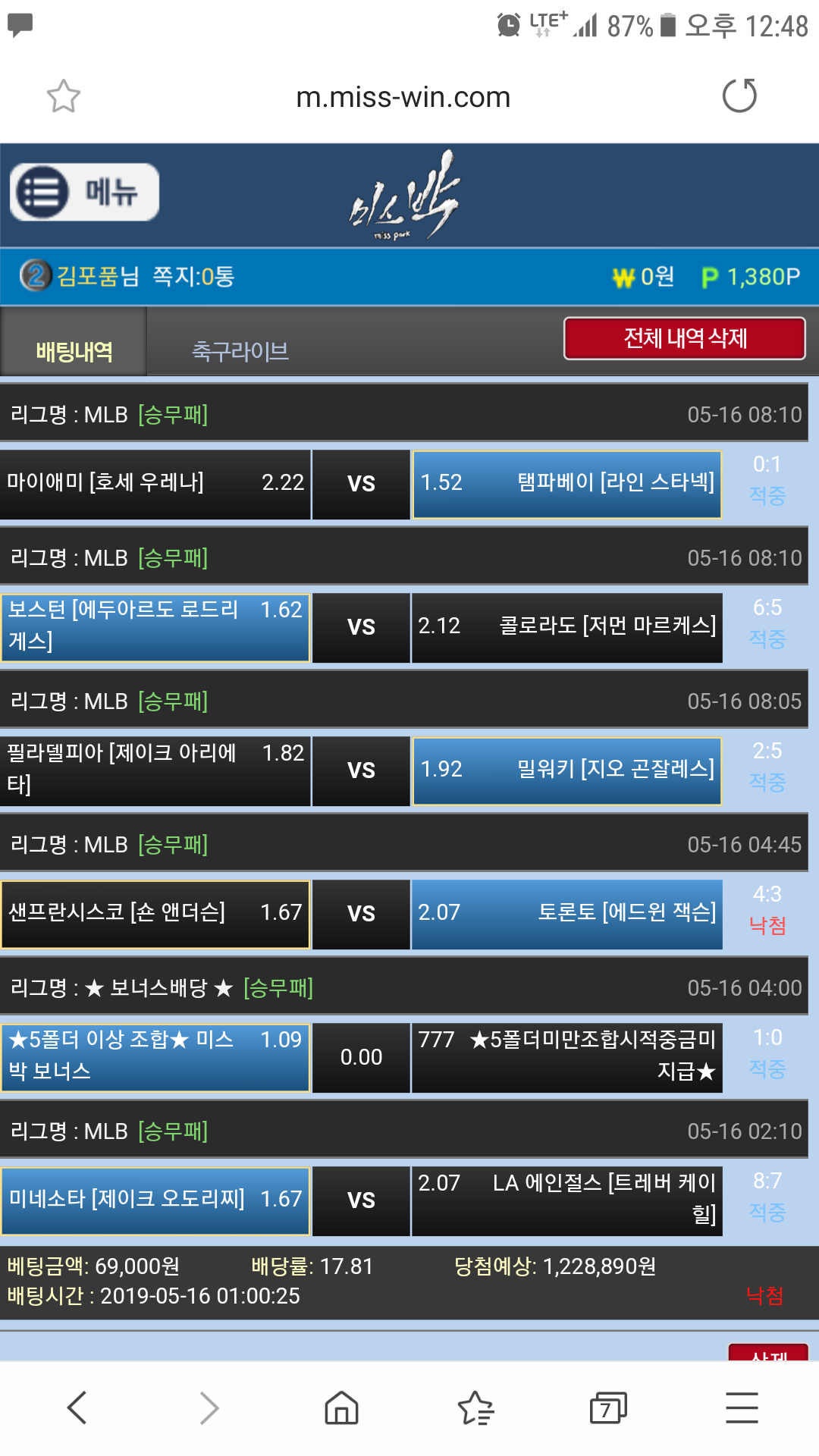Open the 메뉴 menu button
Image resolution: width=819 pixels, height=1456 pixels.
point(84,192)
